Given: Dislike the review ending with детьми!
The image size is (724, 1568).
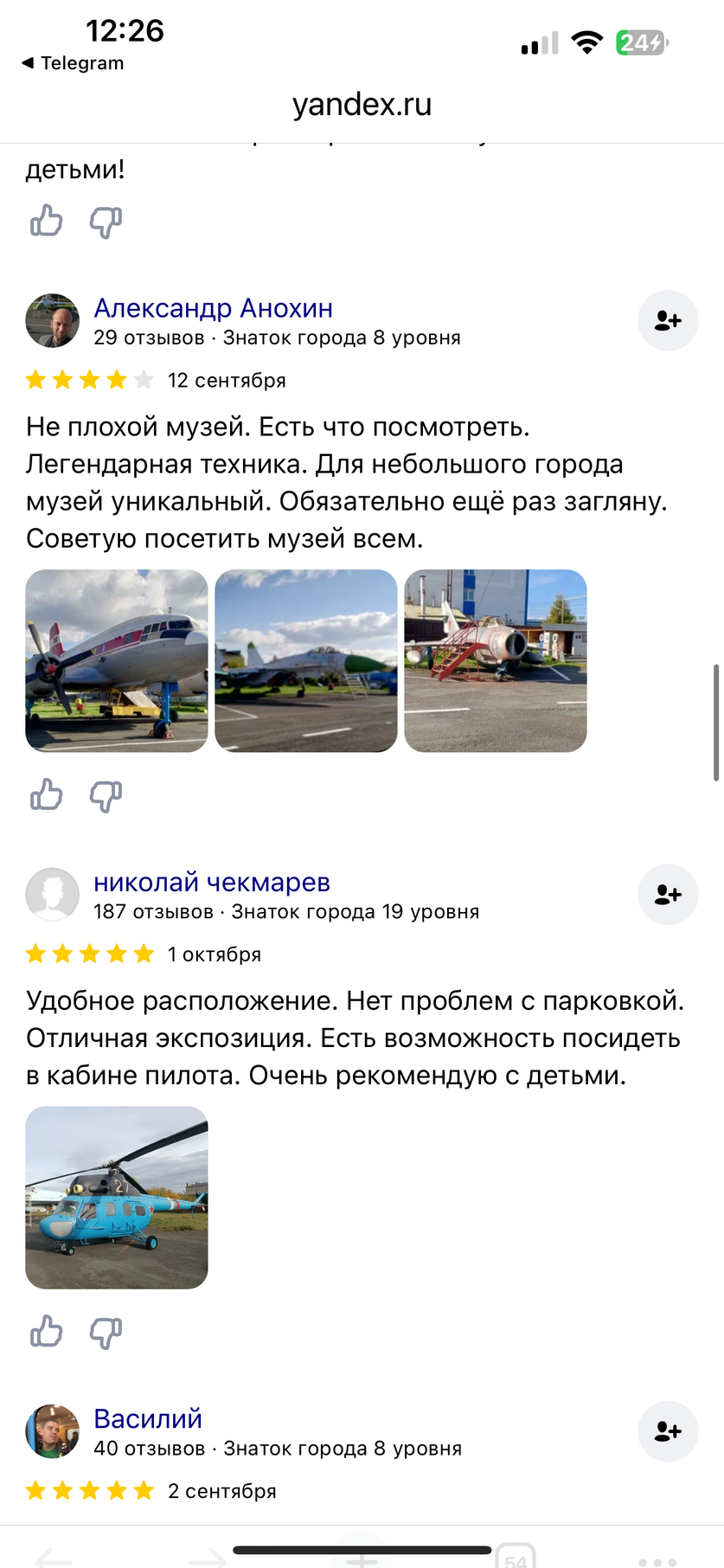Looking at the screenshot, I should [106, 222].
